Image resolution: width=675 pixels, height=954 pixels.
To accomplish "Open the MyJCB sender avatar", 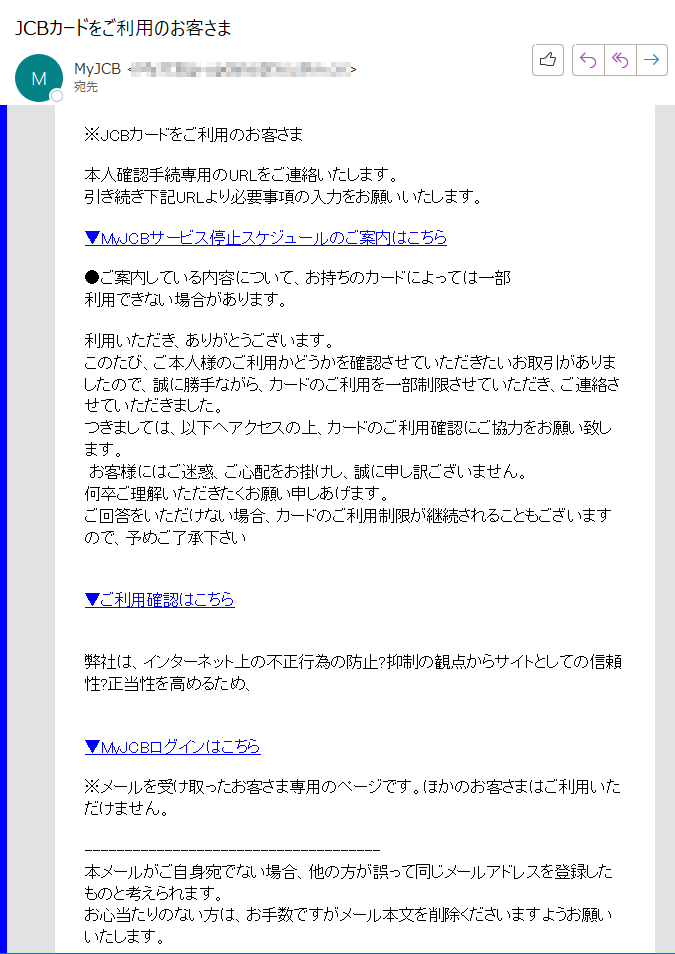I will (39, 78).
